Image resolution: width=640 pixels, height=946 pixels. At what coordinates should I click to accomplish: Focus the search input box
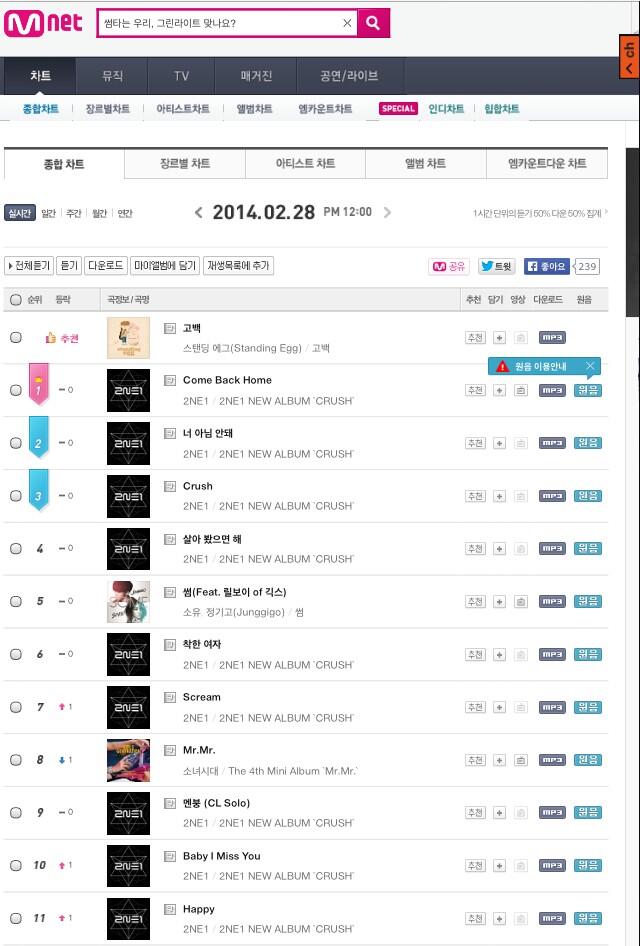tap(220, 23)
